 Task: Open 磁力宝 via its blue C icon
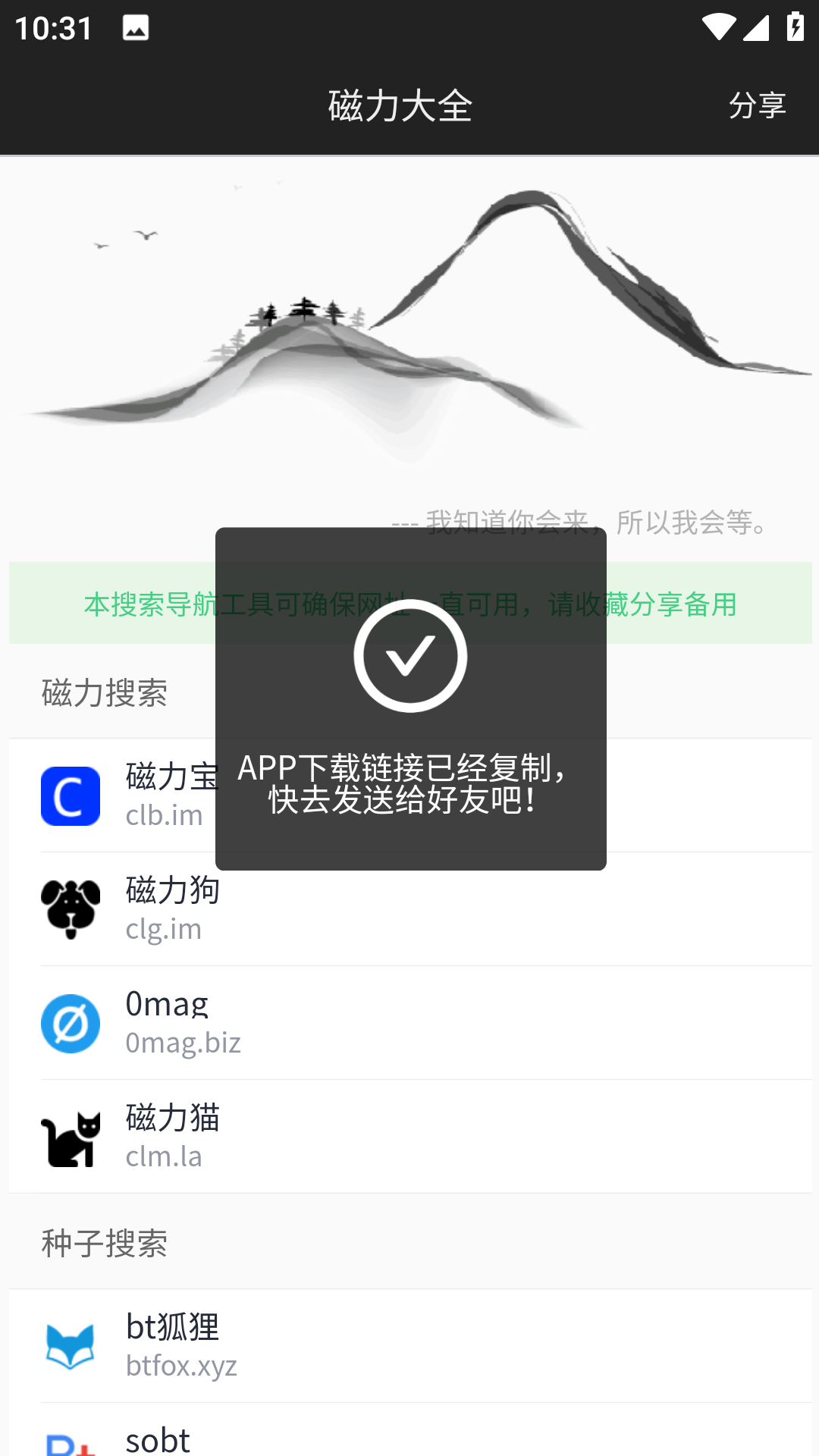click(x=71, y=795)
